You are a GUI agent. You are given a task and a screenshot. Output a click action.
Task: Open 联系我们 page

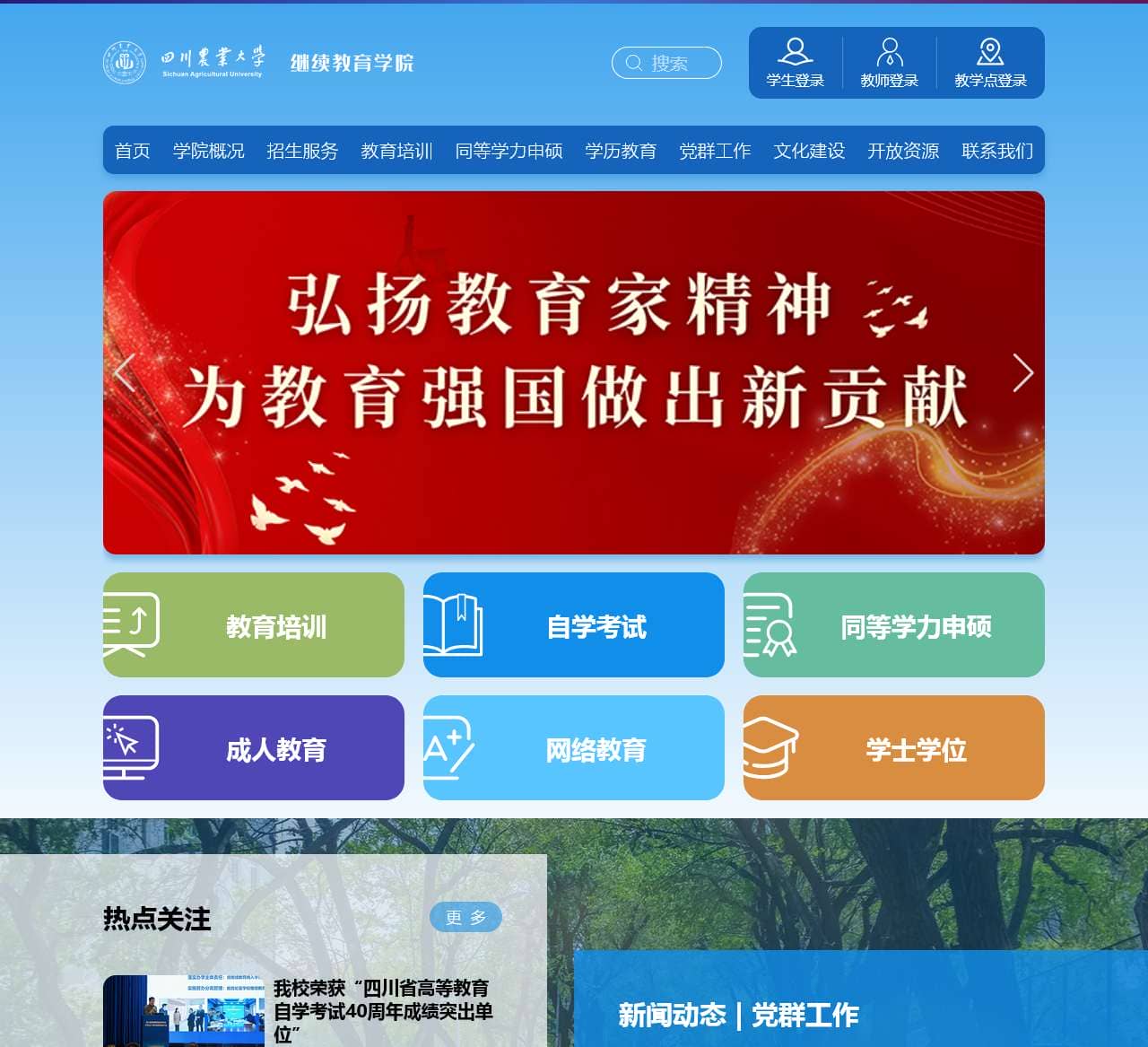pos(997,151)
